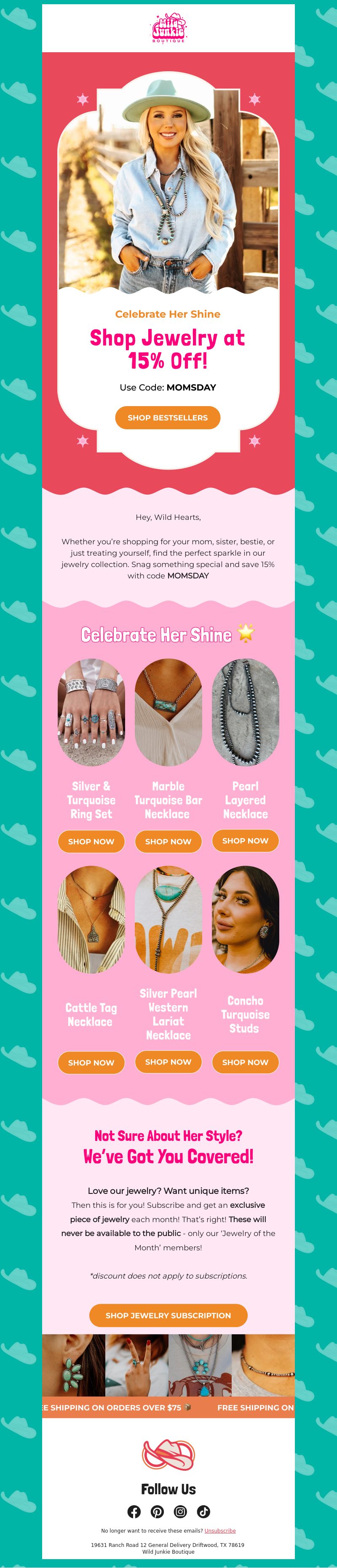
Task: Tap the Shop Bestsellers button
Action: [167, 417]
